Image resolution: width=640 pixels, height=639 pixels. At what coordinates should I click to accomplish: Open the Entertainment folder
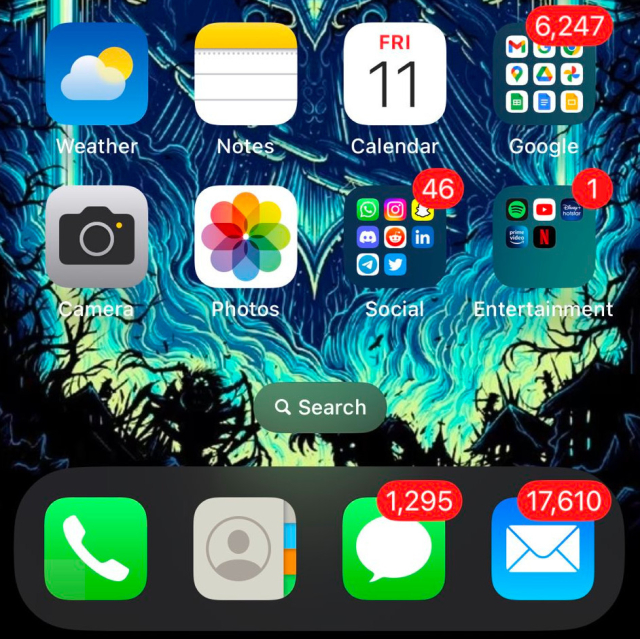point(543,236)
